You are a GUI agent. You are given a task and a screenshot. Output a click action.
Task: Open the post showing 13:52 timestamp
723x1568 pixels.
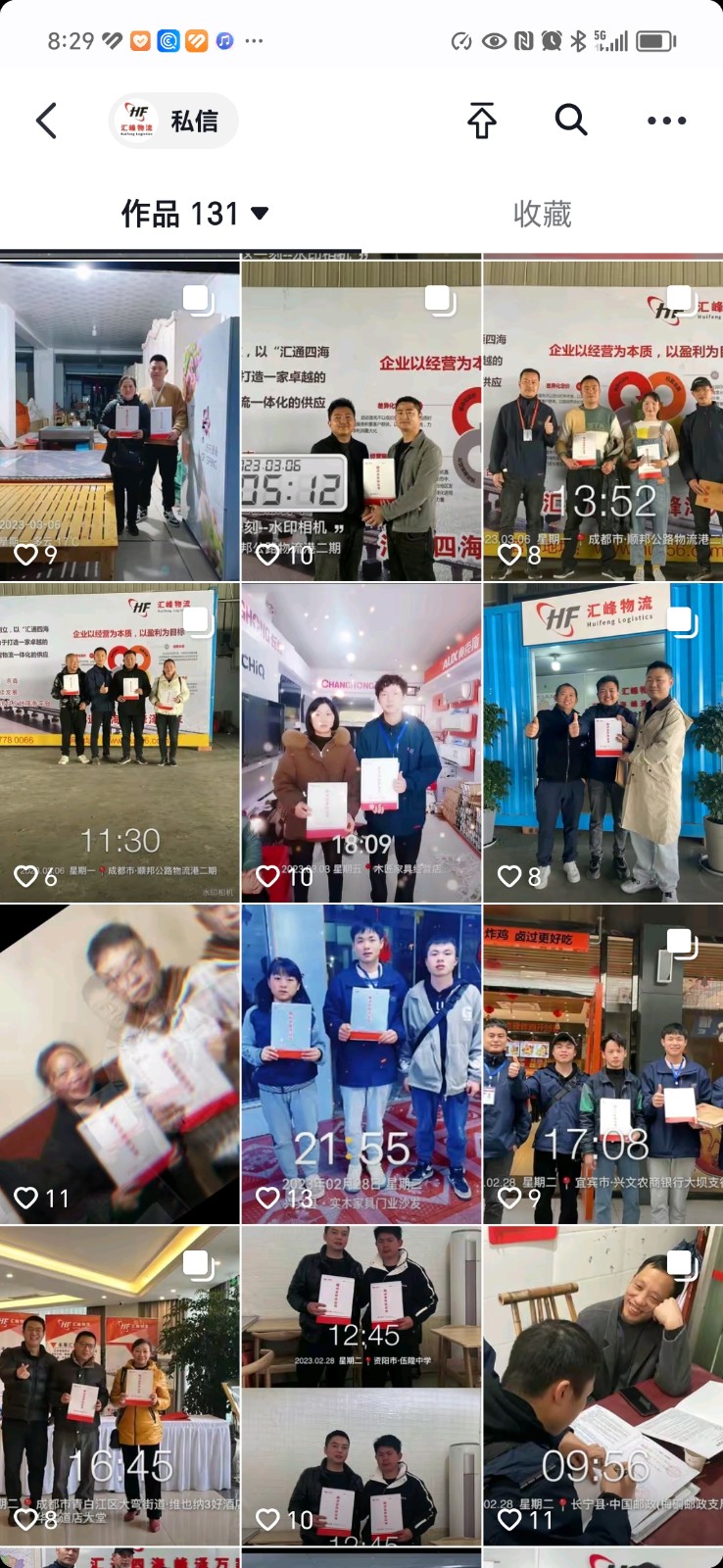602,421
